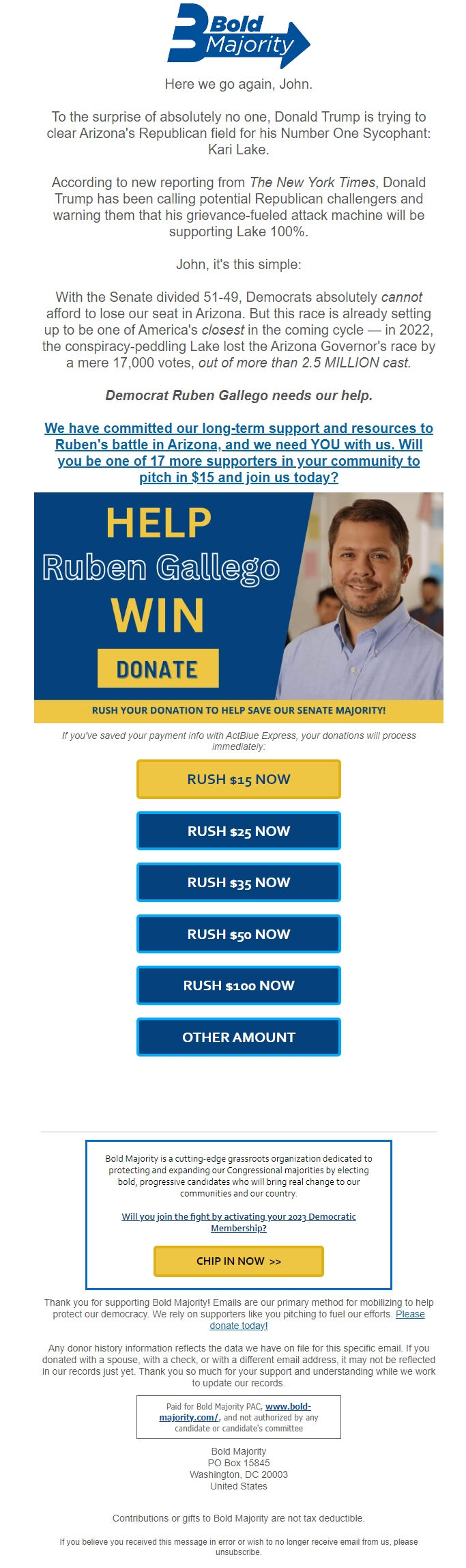Tap the Help Ruben Gallego Win banner
466x1568 pixels.
click(238, 606)
